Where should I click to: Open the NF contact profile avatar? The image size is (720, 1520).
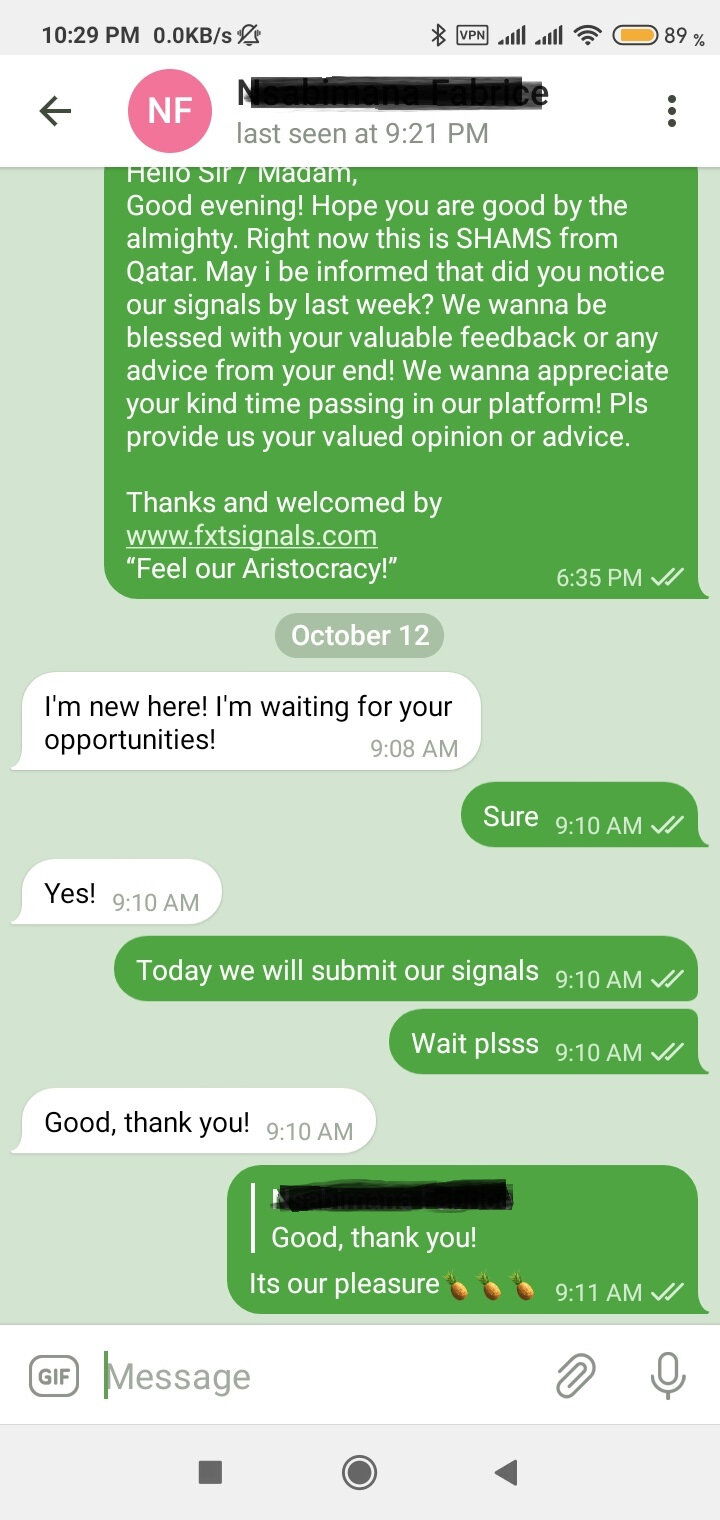[170, 111]
